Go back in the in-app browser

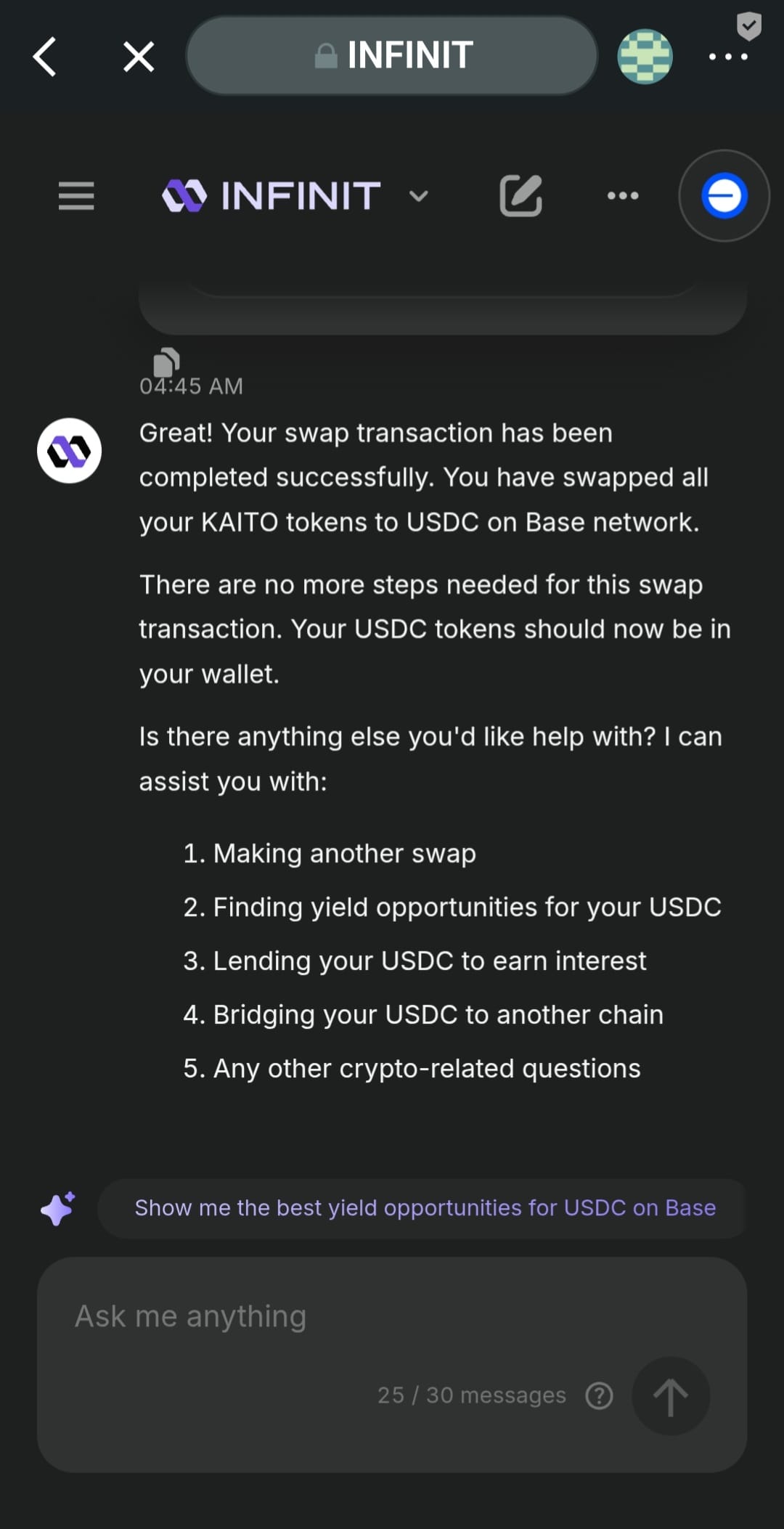[x=45, y=57]
